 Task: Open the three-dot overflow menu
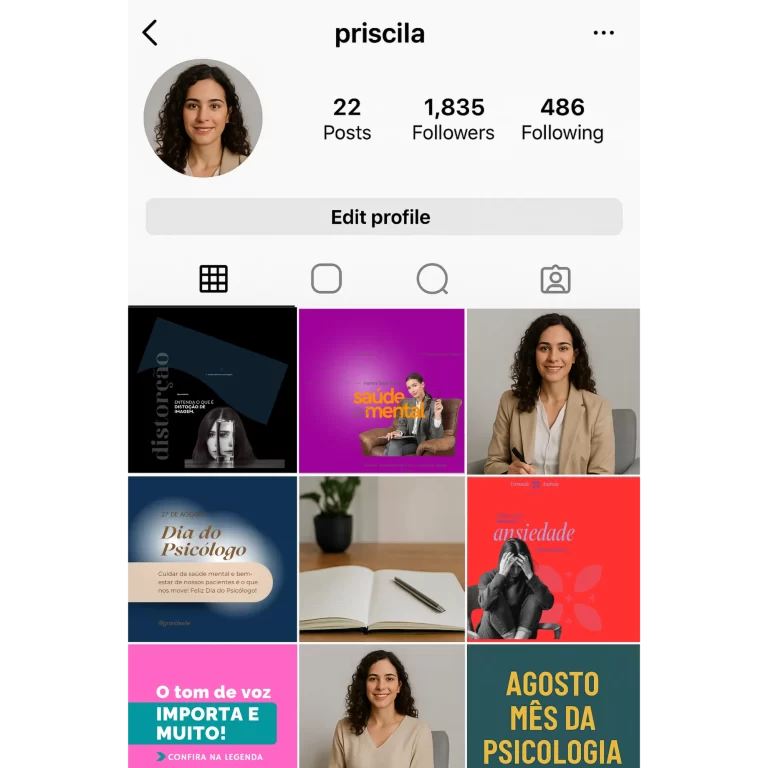tap(603, 33)
